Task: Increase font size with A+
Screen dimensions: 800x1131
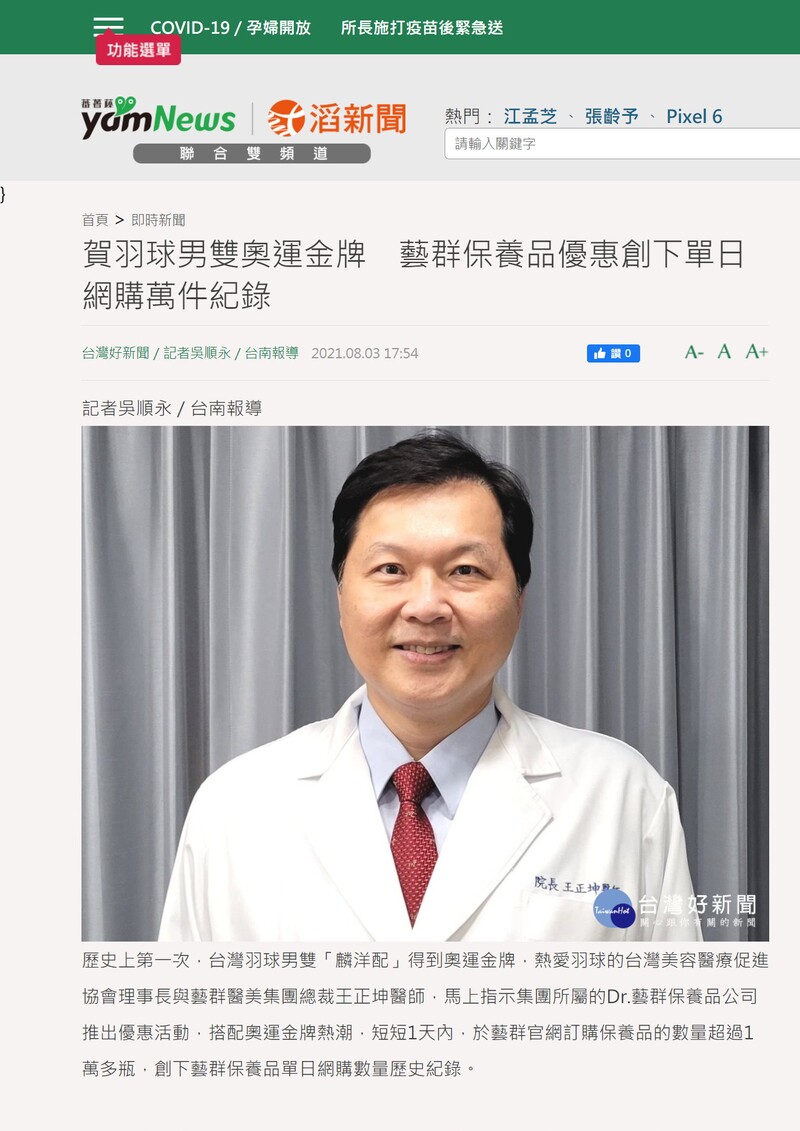Action: [756, 352]
